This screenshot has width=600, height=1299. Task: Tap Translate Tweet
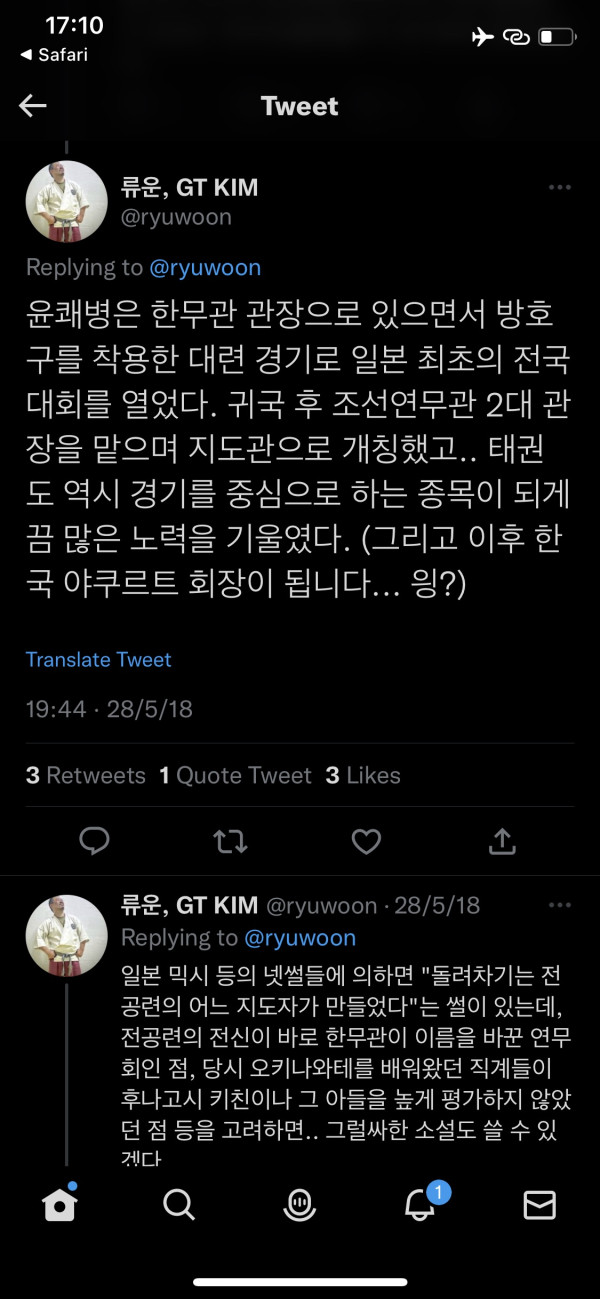(x=98, y=660)
